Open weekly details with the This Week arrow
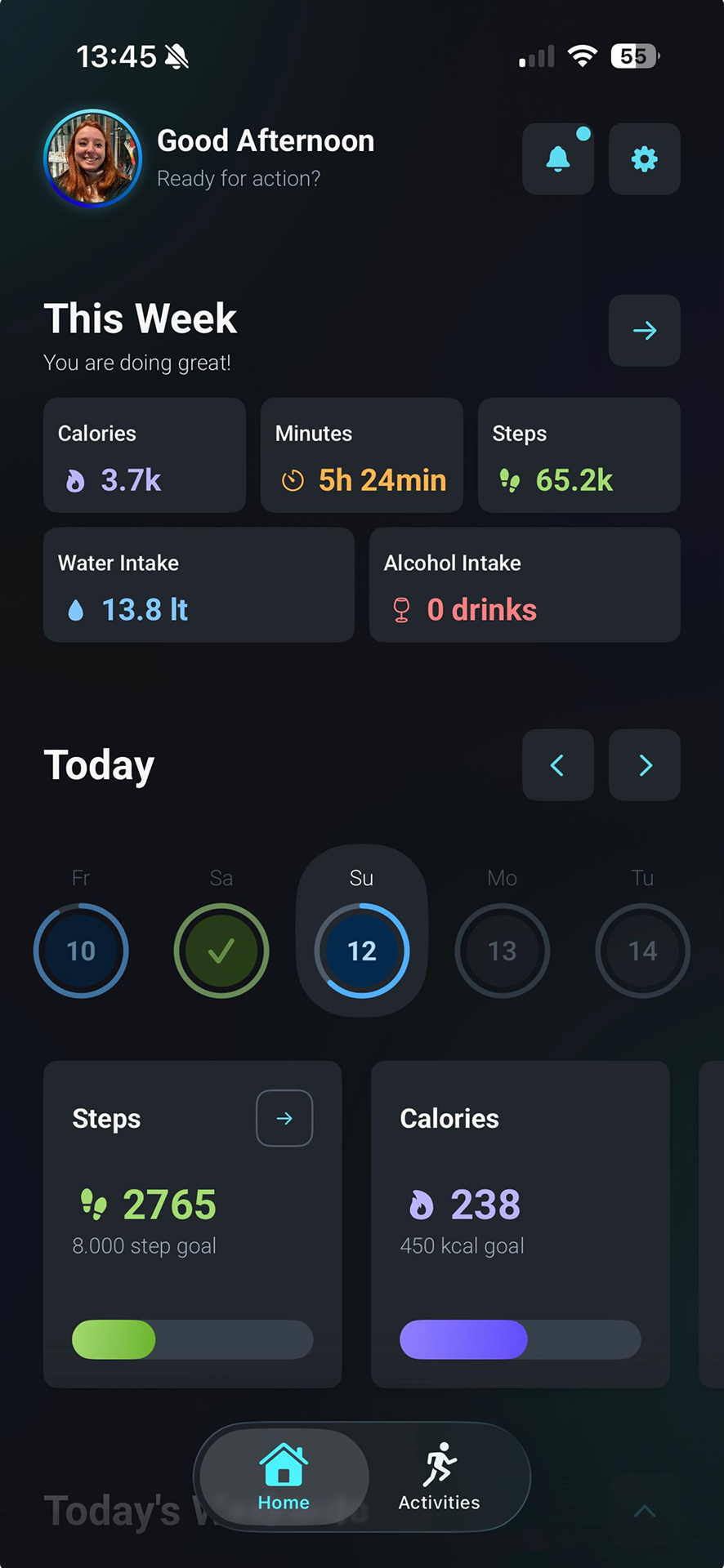Viewport: 724px width, 1568px height. pyautogui.click(x=644, y=331)
